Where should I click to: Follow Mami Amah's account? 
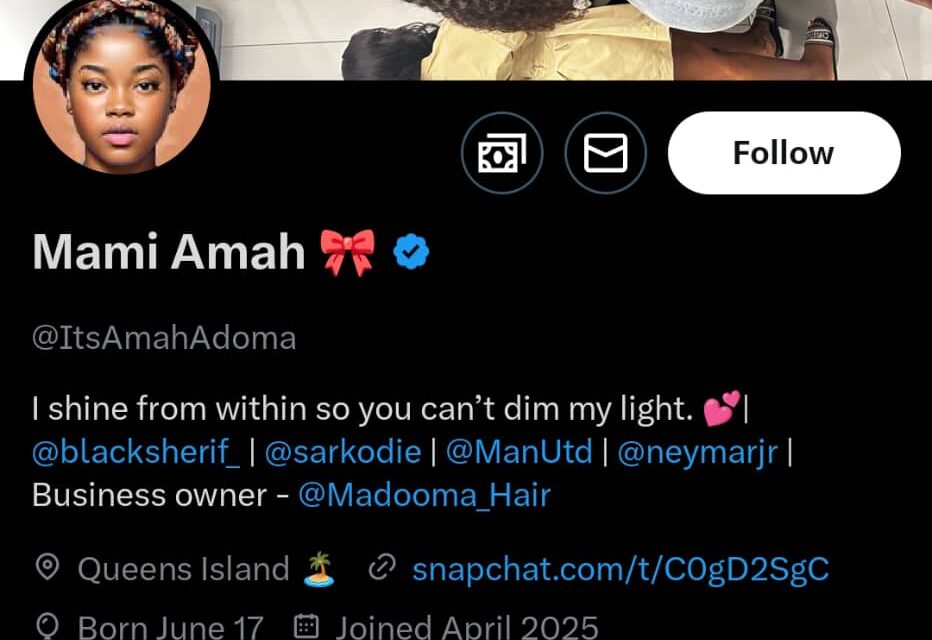(x=783, y=153)
